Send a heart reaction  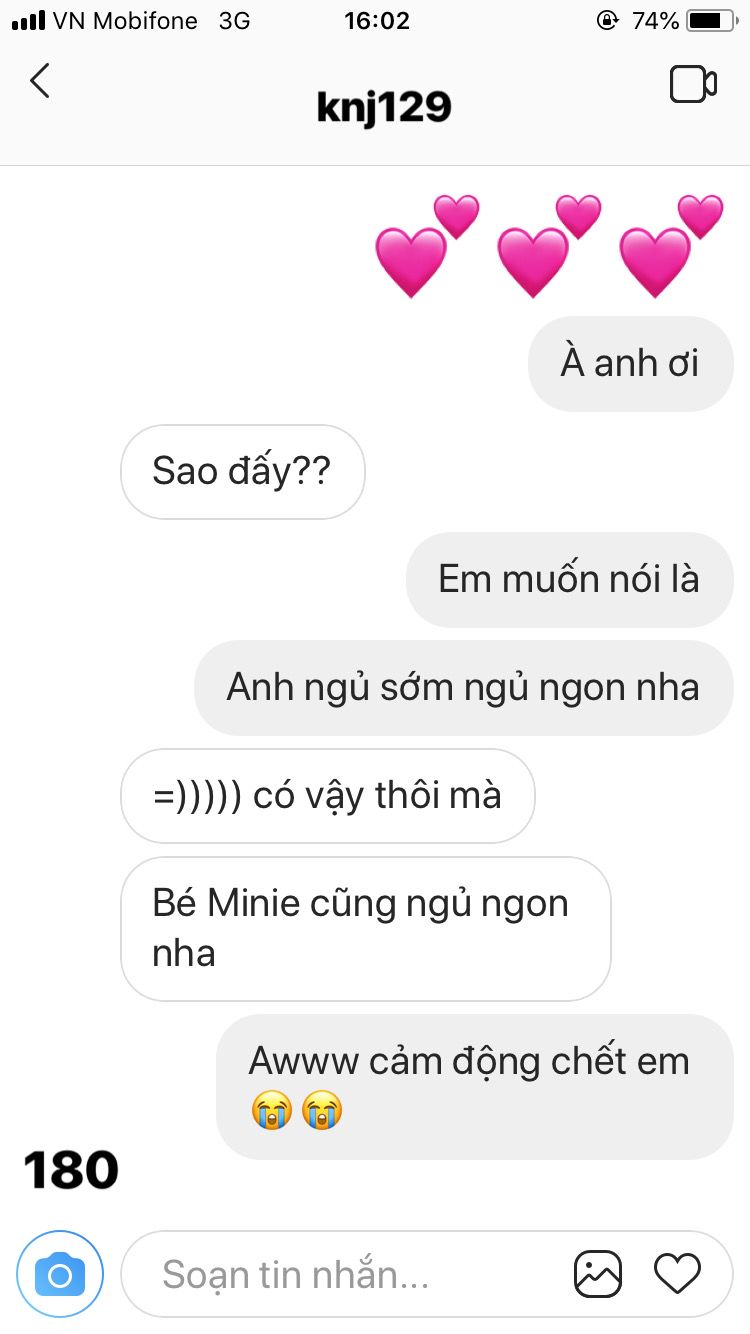click(677, 1274)
